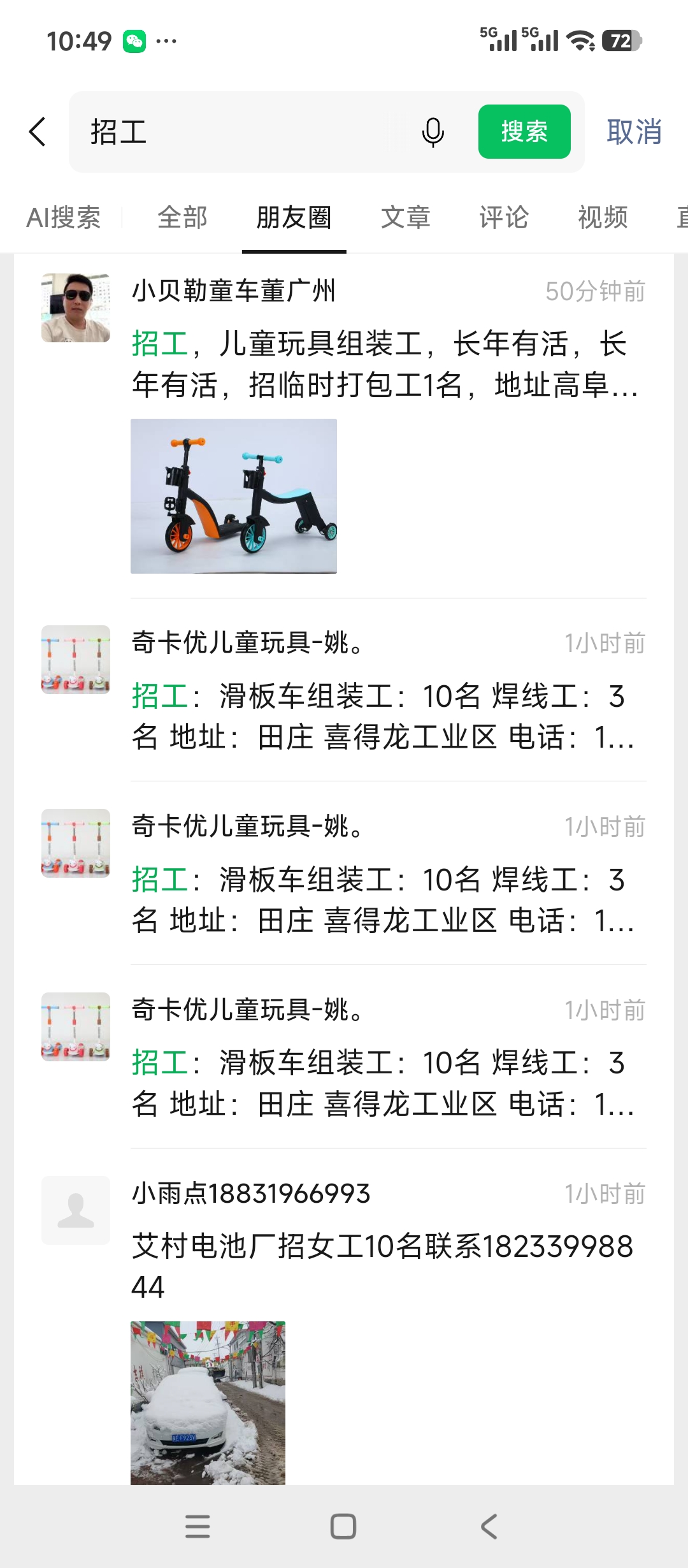Go back using the top-left arrow
Viewport: 688px width, 1568px height.
coord(38,132)
